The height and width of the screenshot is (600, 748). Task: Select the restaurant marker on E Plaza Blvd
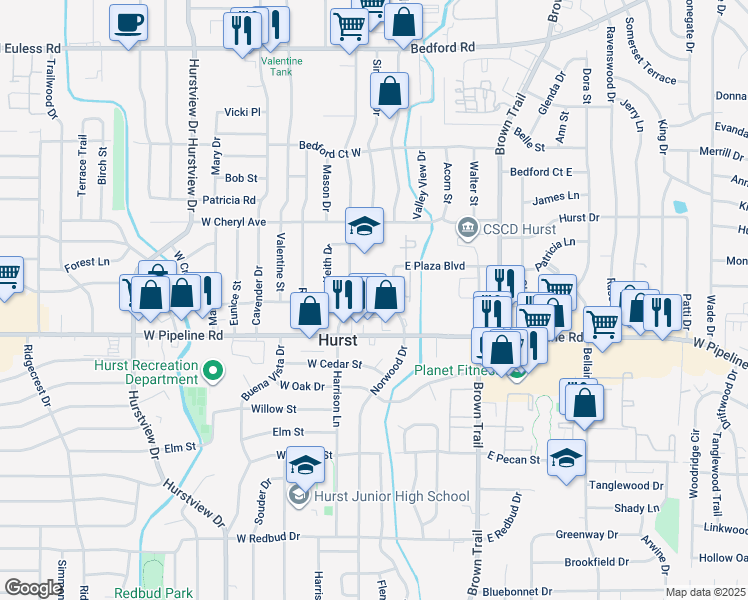point(506,283)
